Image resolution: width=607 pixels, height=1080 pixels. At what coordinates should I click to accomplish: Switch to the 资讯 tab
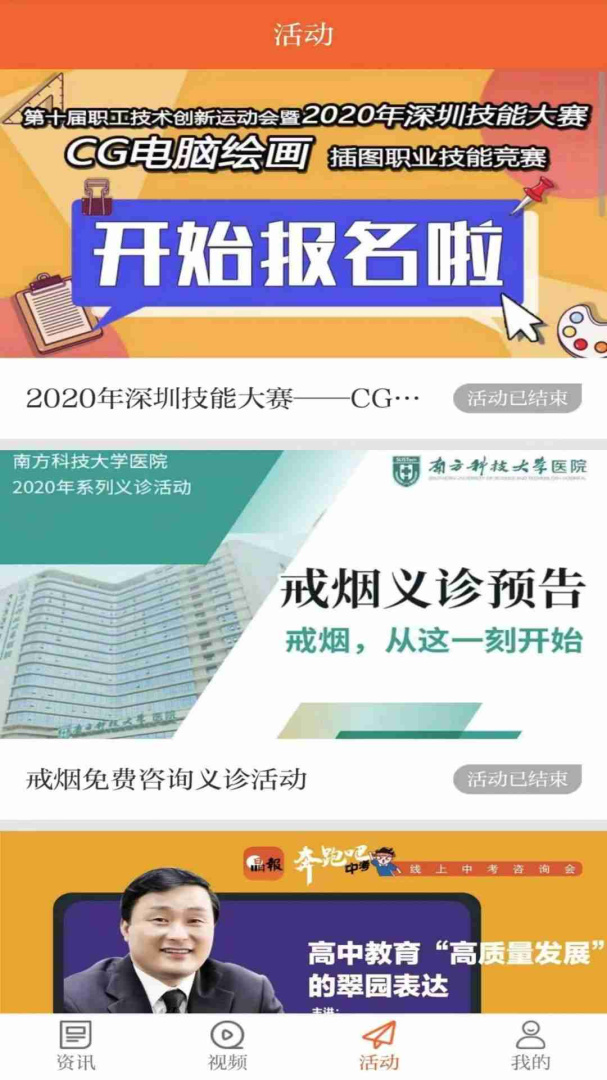[76, 1046]
